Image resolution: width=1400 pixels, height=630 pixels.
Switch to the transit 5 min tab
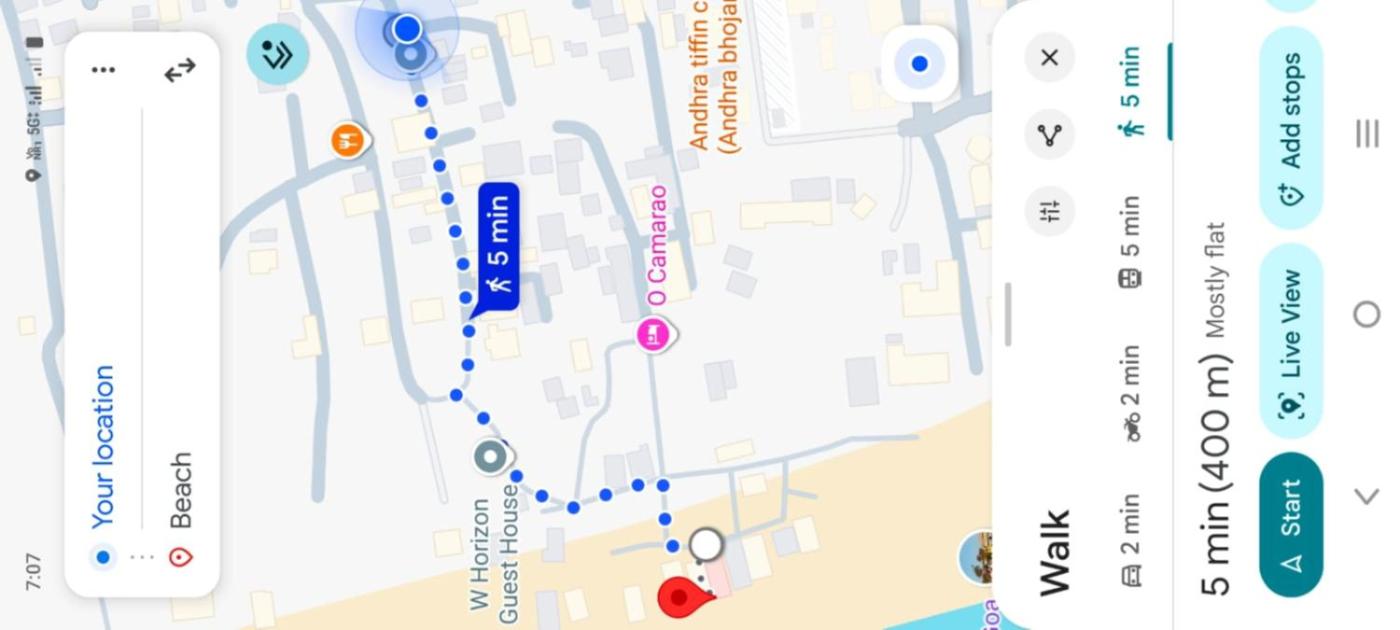[x=1130, y=241]
